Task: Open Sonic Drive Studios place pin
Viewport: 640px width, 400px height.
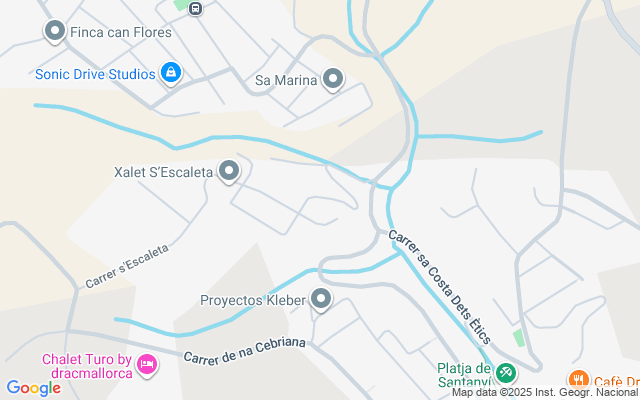Action: point(171,73)
